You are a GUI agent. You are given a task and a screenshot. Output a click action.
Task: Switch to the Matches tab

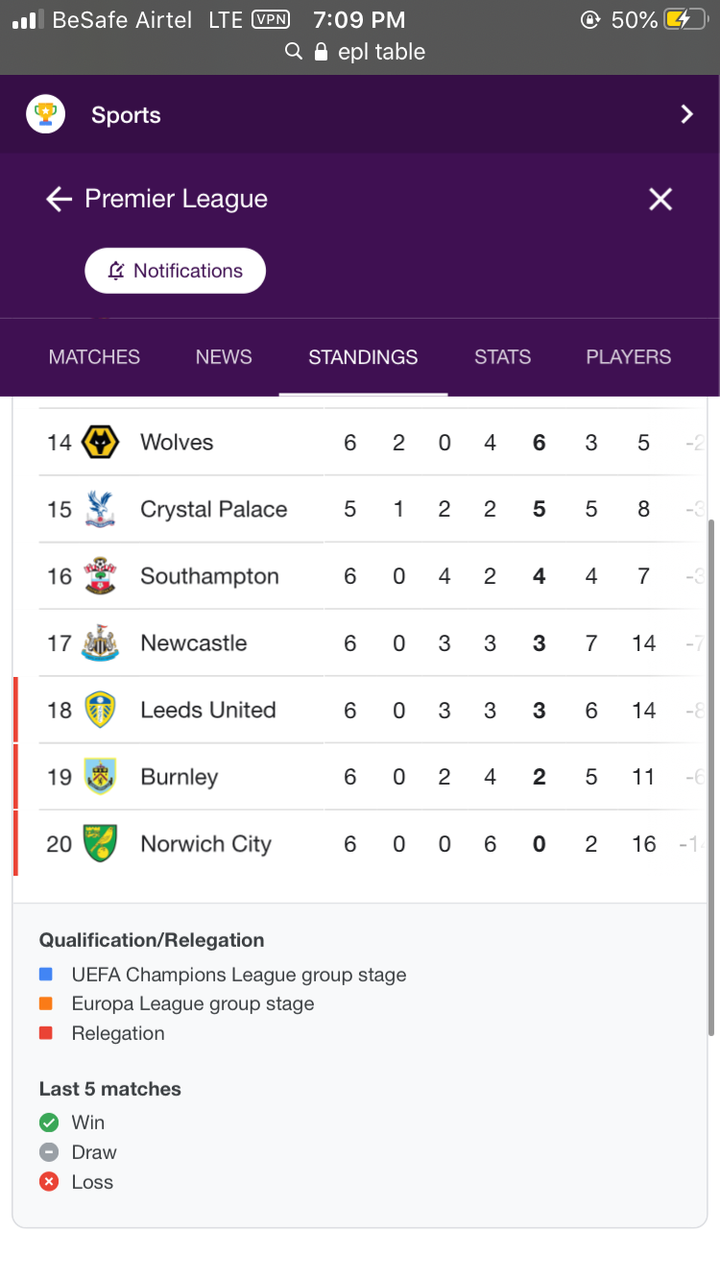(x=94, y=357)
